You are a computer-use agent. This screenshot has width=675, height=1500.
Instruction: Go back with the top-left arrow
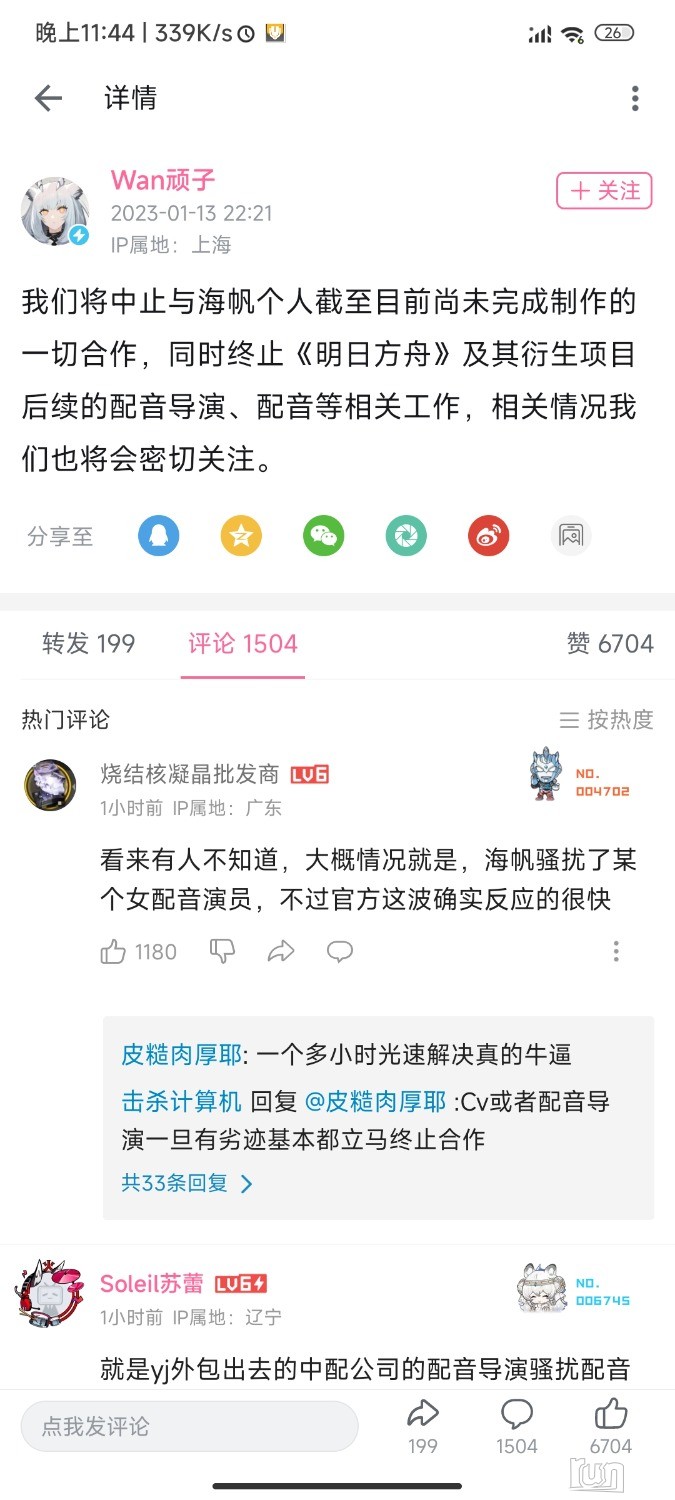pyautogui.click(x=48, y=98)
